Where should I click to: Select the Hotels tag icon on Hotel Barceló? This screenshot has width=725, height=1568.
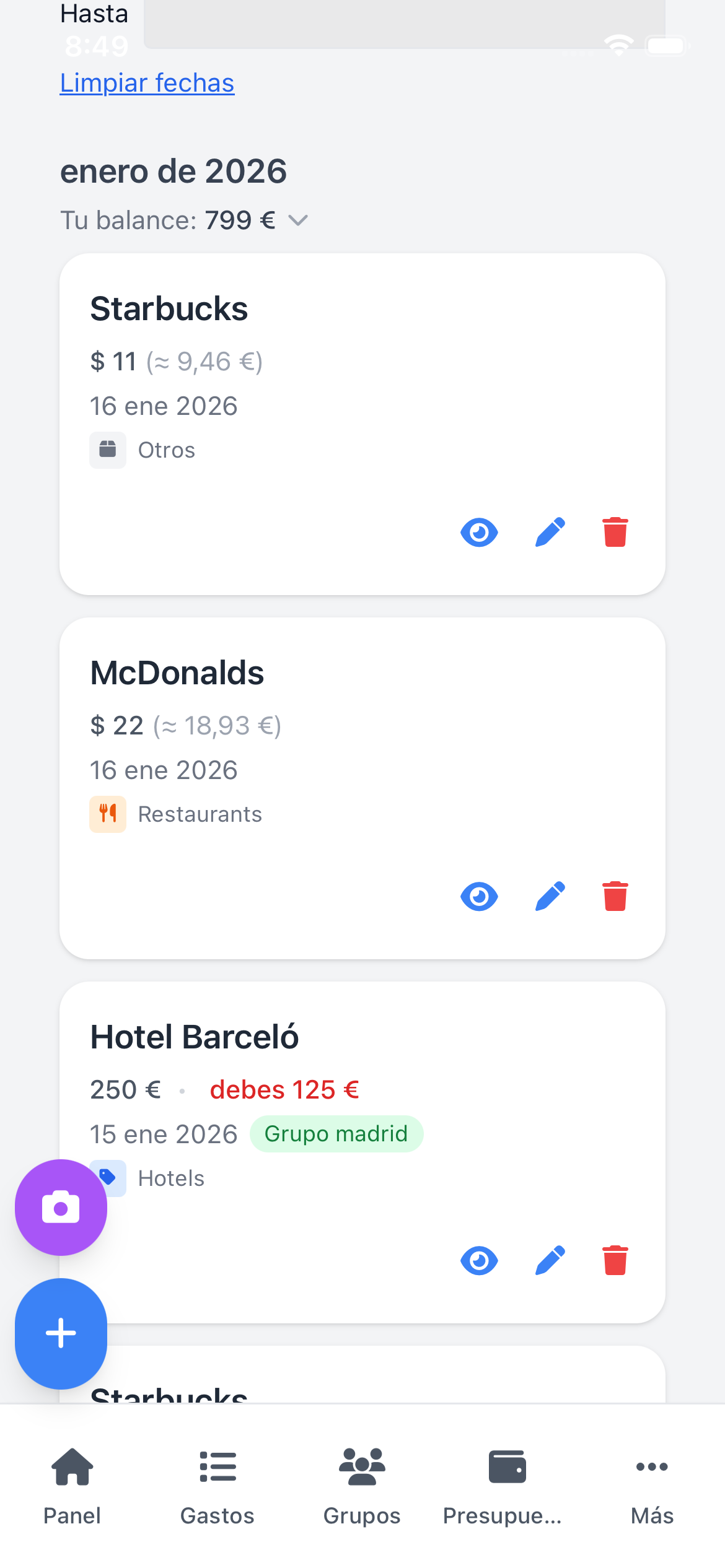(109, 1178)
